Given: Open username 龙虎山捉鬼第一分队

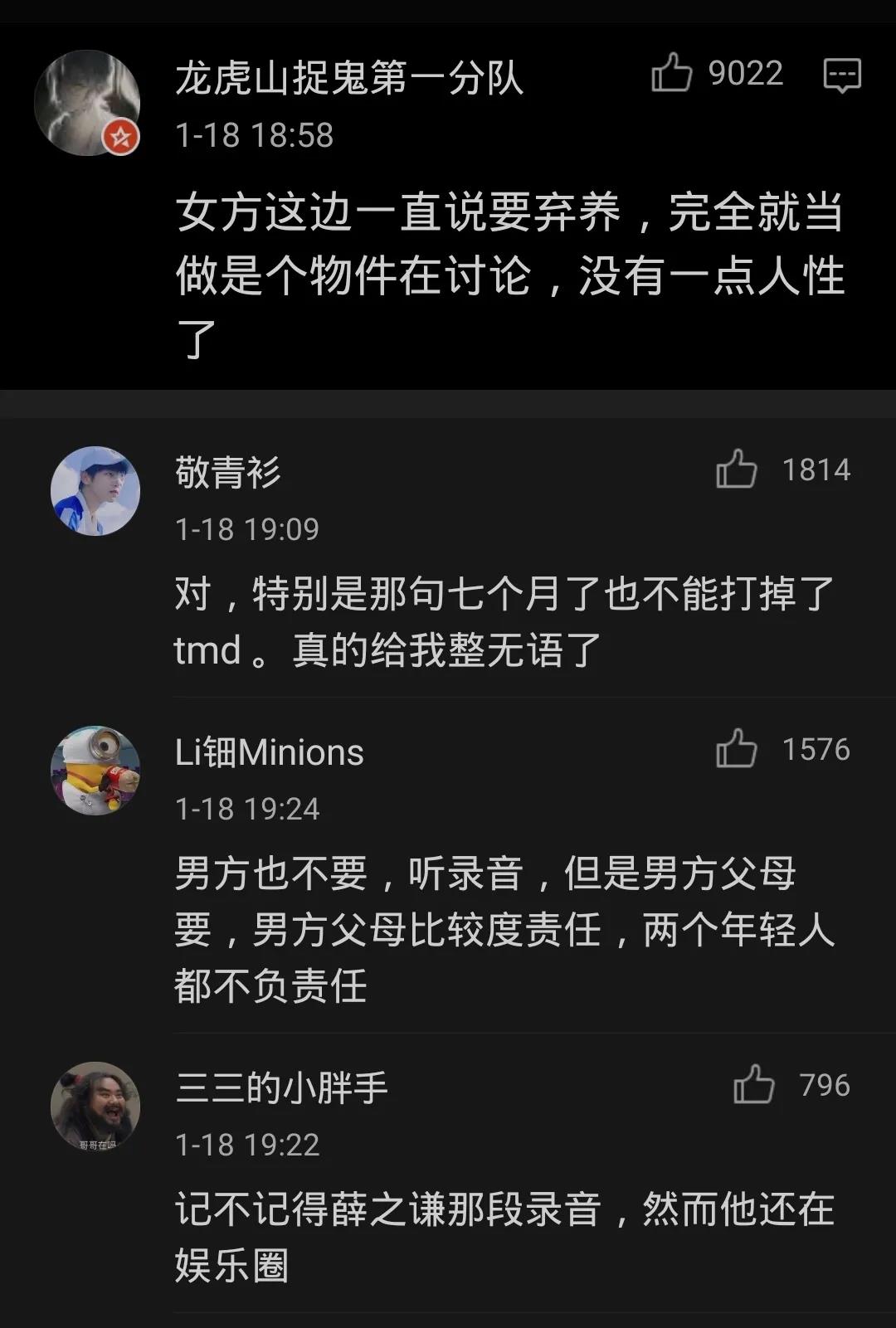Looking at the screenshot, I should tap(349, 79).
